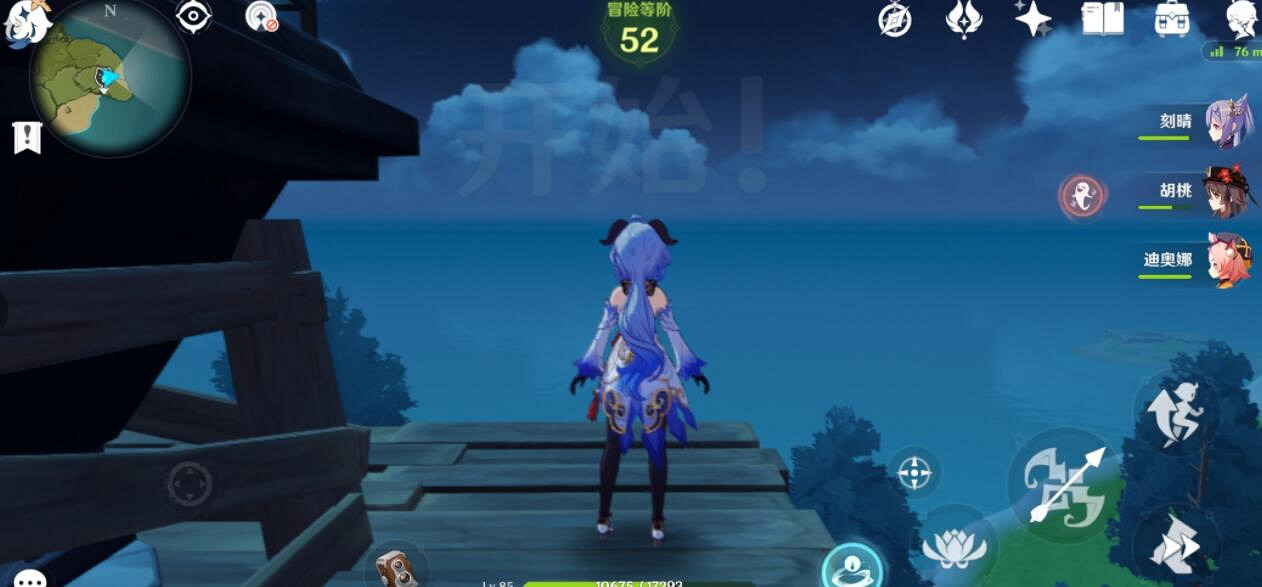
Task: Open the battle pass icon
Action: 964,18
